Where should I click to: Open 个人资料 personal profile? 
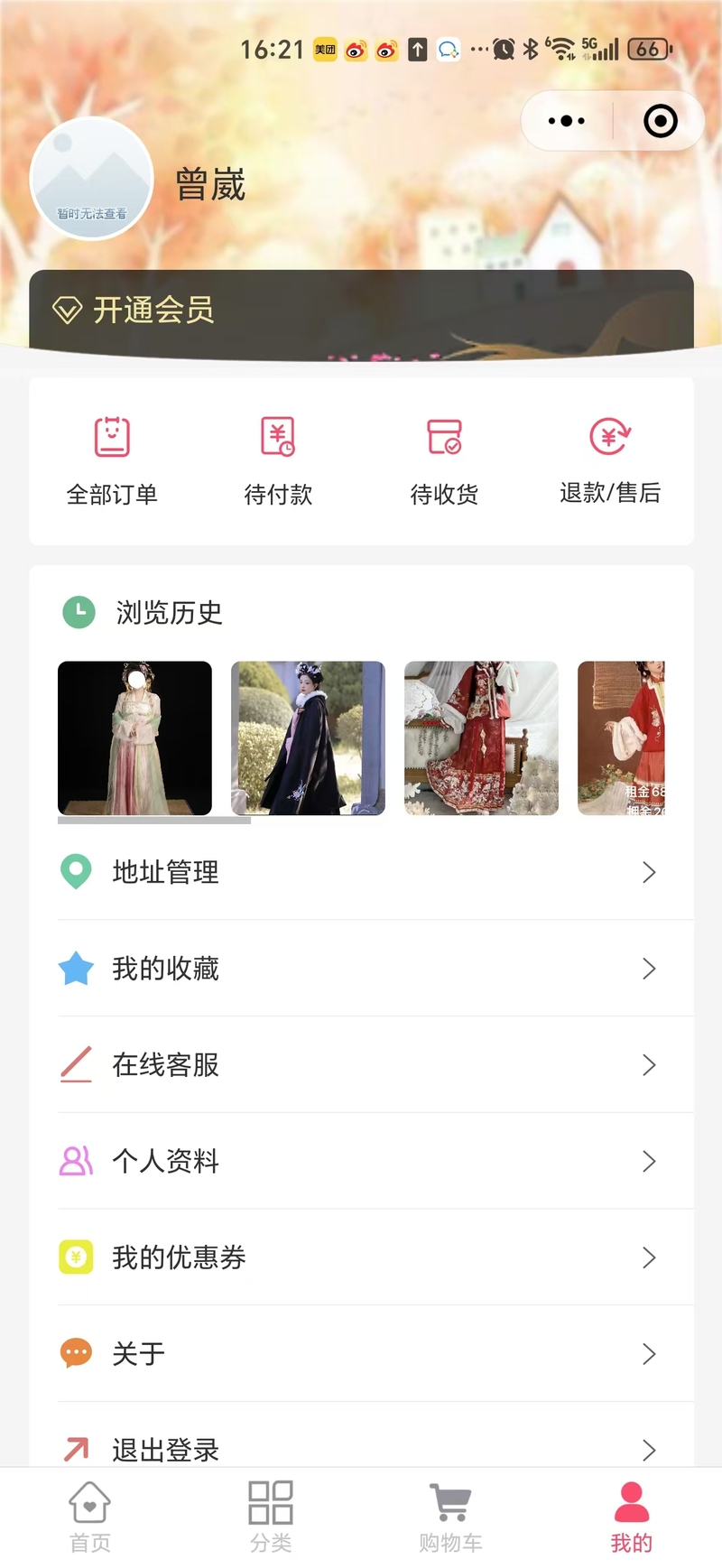(361, 1161)
